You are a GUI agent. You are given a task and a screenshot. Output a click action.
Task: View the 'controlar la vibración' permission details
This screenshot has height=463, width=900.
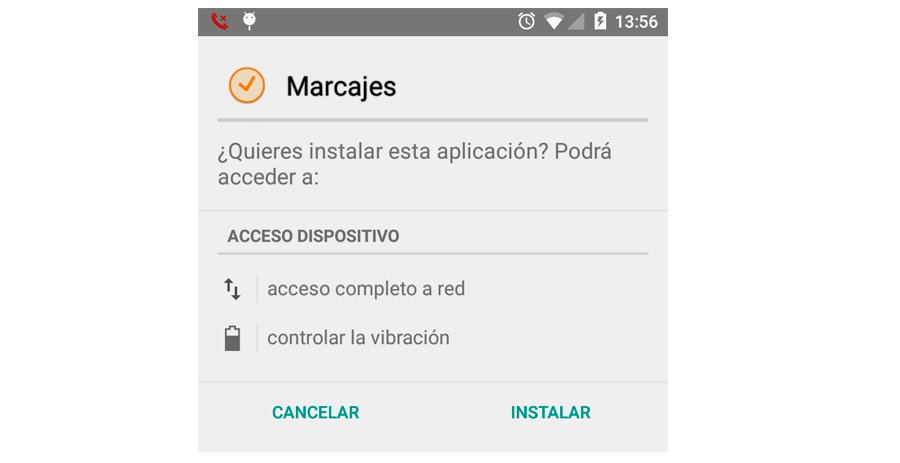click(358, 338)
